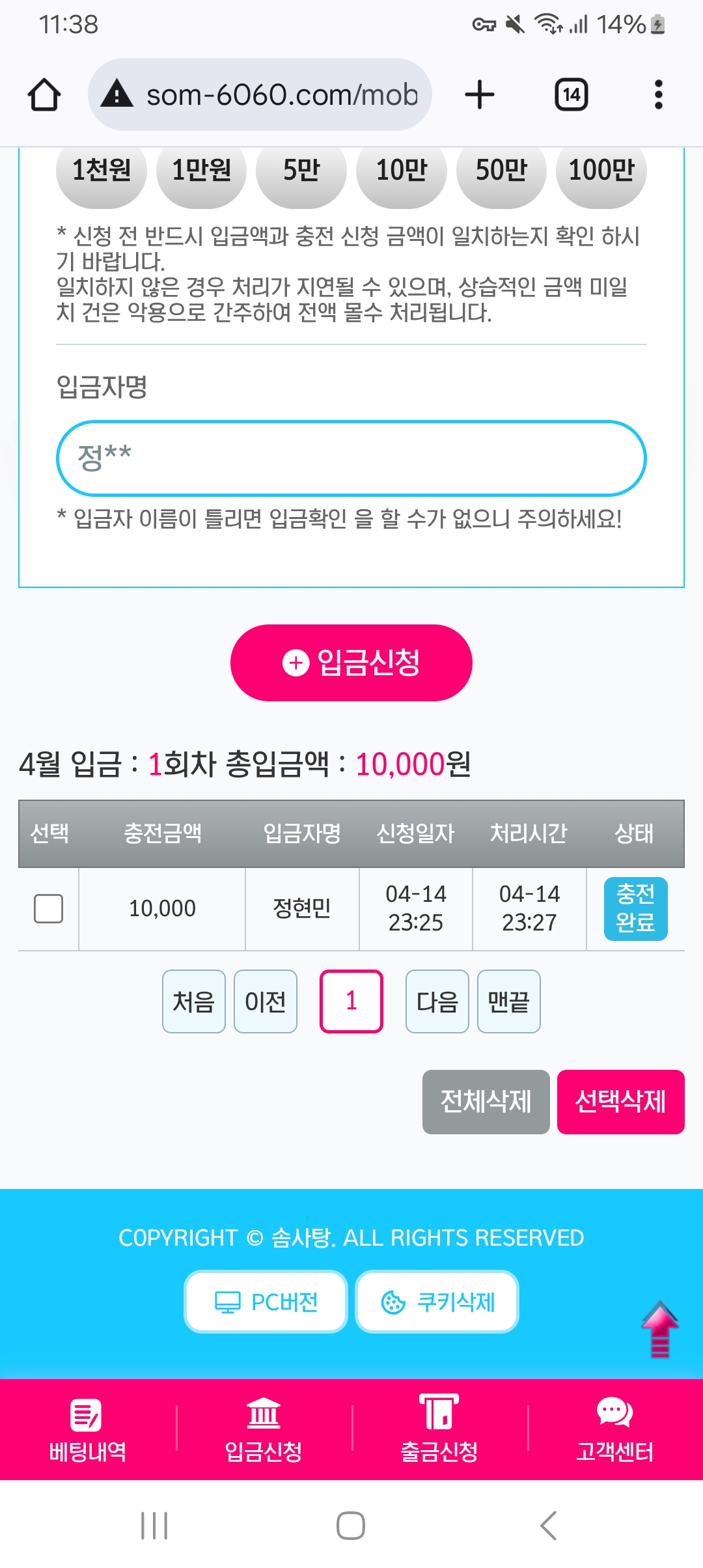Image resolution: width=703 pixels, height=1568 pixels.
Task: Go to the 다음 page
Action: click(x=437, y=1001)
